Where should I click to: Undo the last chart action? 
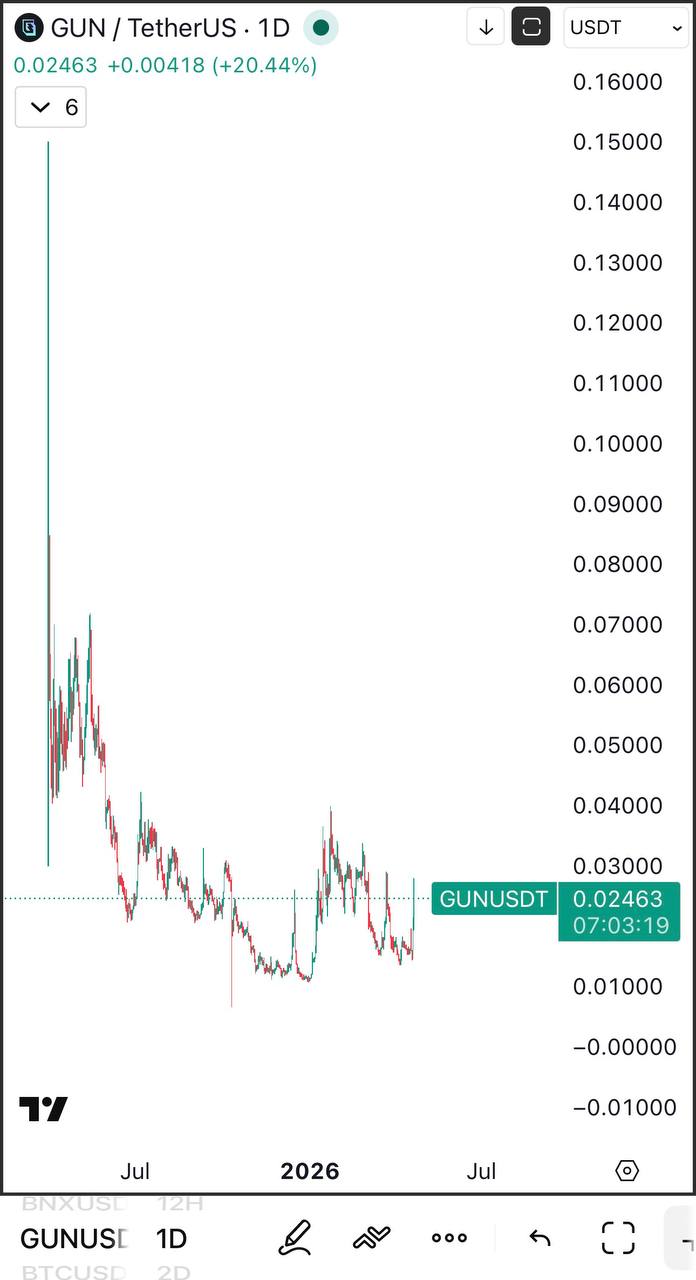point(540,1238)
